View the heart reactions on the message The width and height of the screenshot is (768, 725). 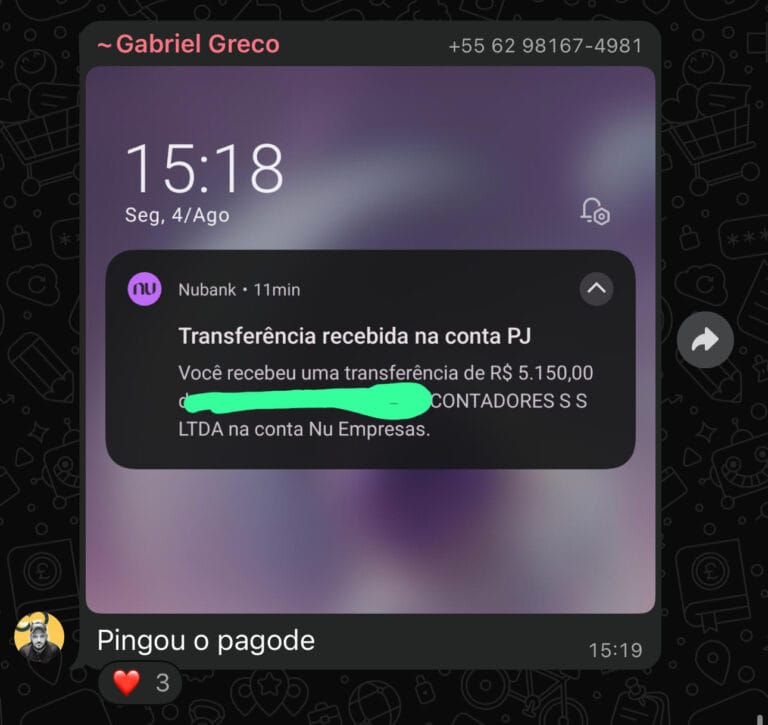(x=140, y=683)
